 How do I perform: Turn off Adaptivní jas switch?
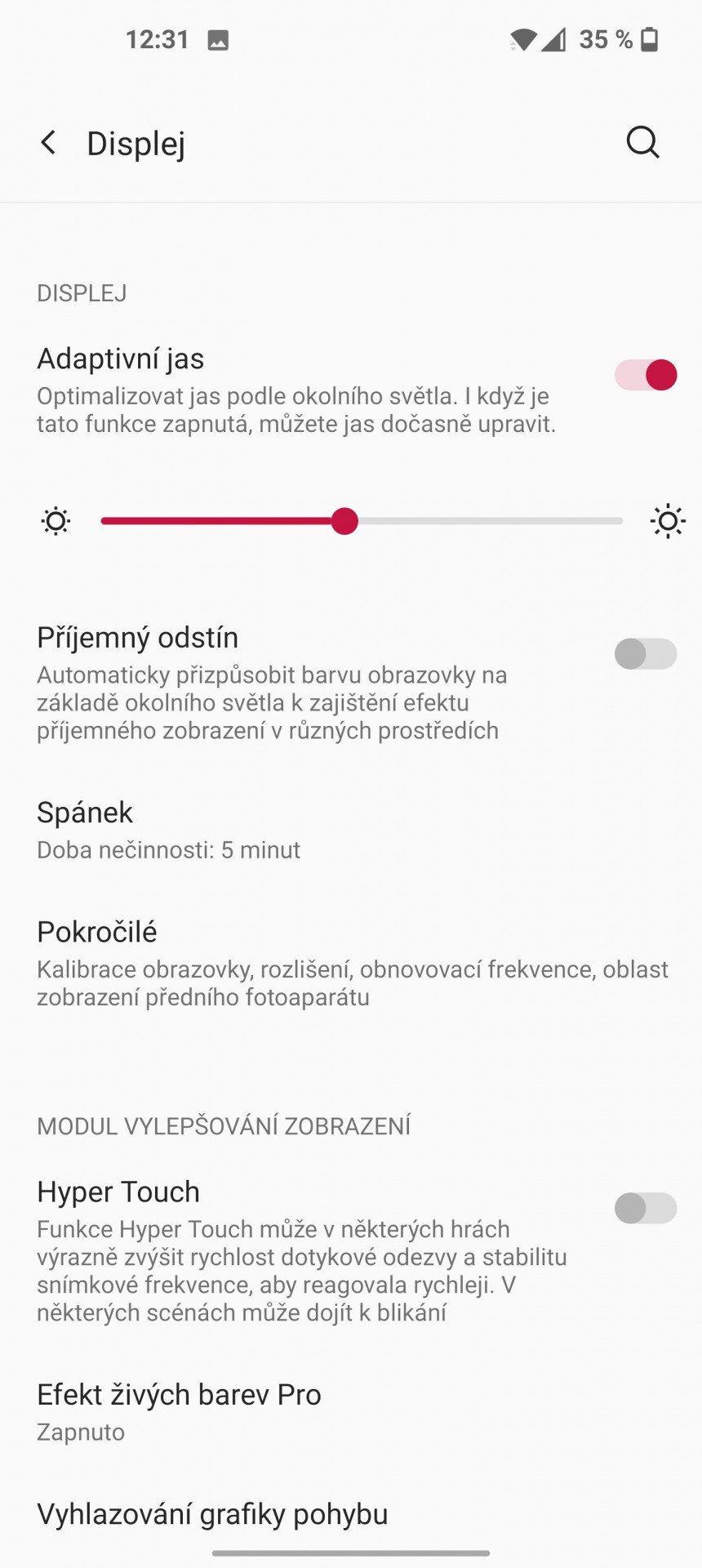(646, 376)
